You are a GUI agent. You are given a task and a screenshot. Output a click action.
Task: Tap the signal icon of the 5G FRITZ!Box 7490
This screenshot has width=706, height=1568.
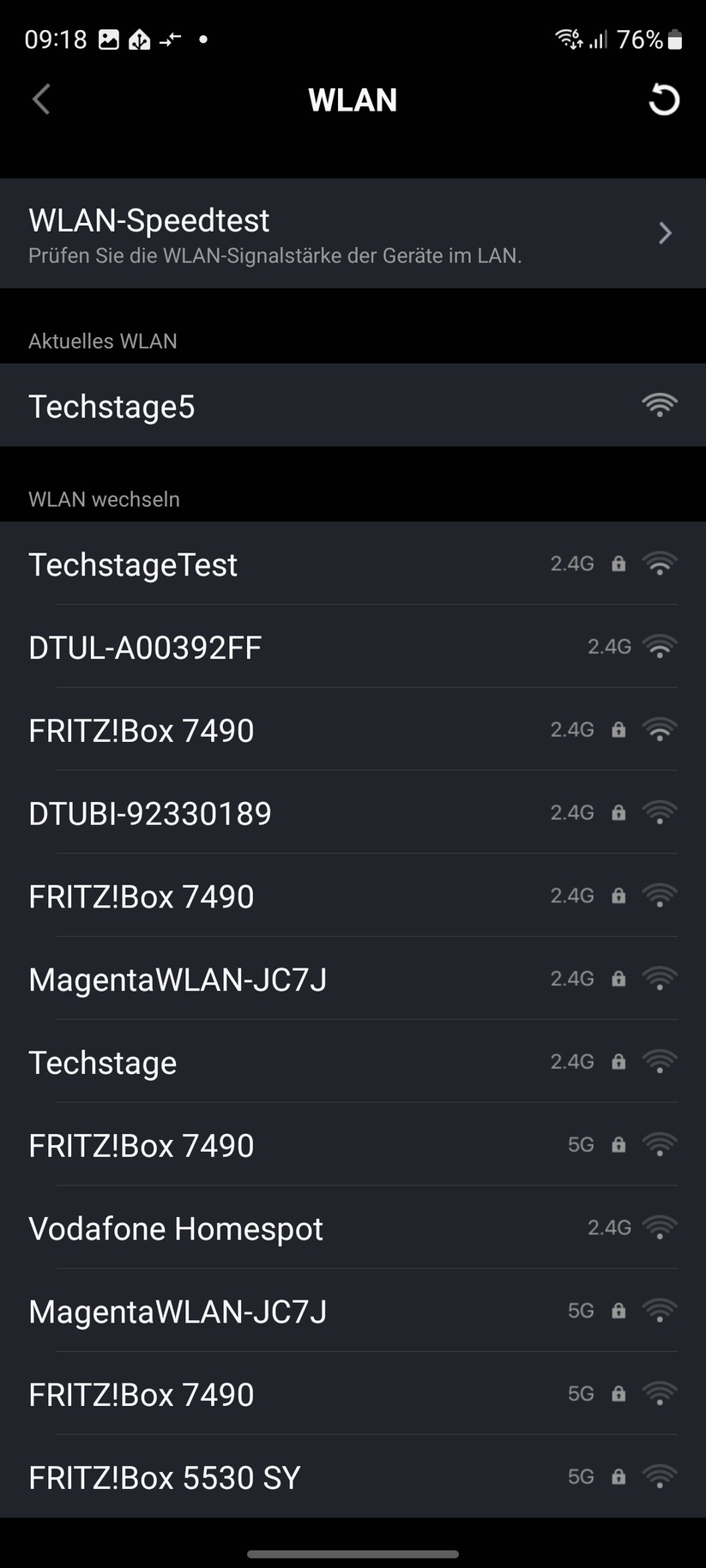[x=660, y=1144]
